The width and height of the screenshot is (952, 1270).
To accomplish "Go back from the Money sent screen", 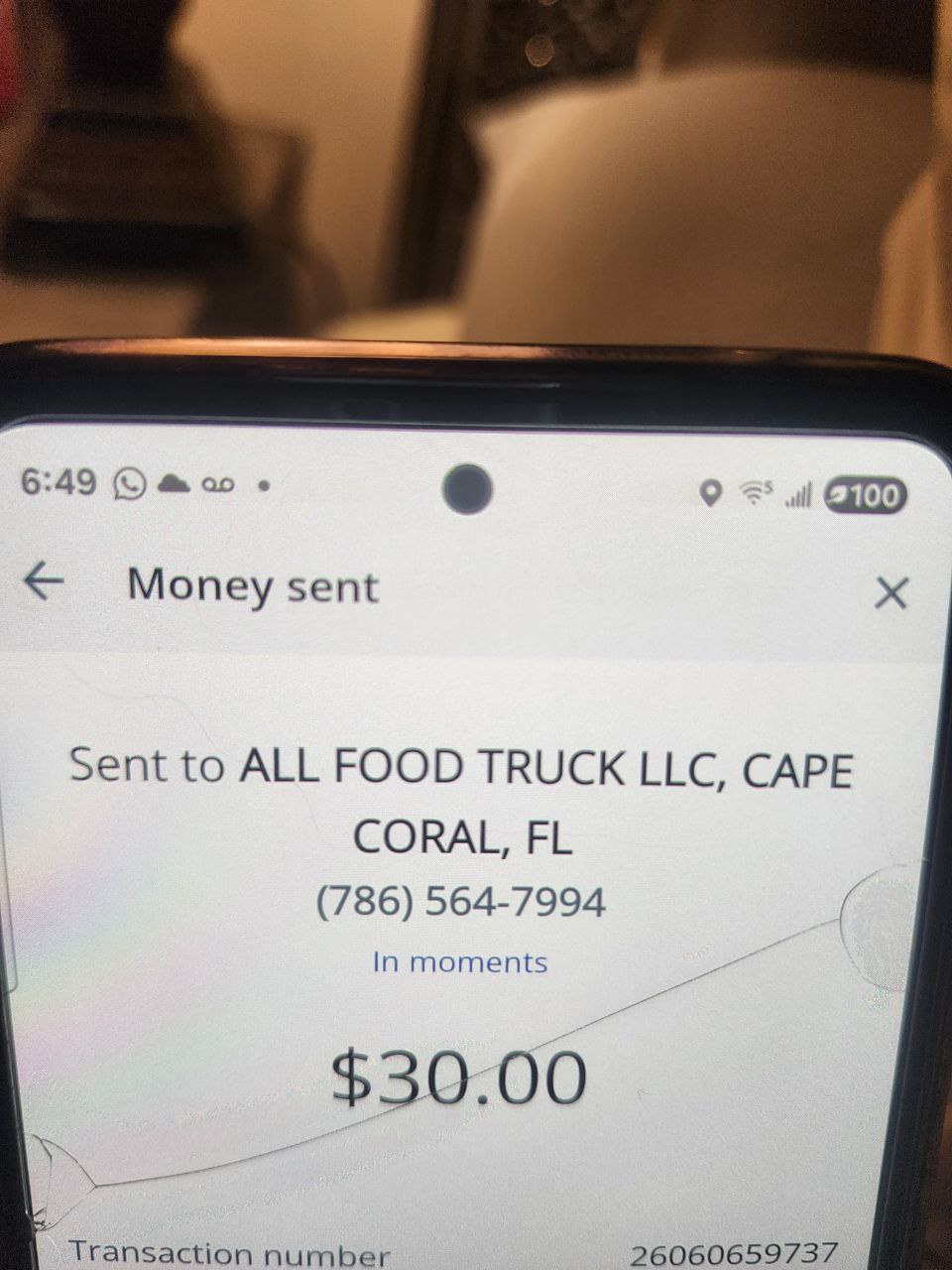I will pyautogui.click(x=44, y=581).
